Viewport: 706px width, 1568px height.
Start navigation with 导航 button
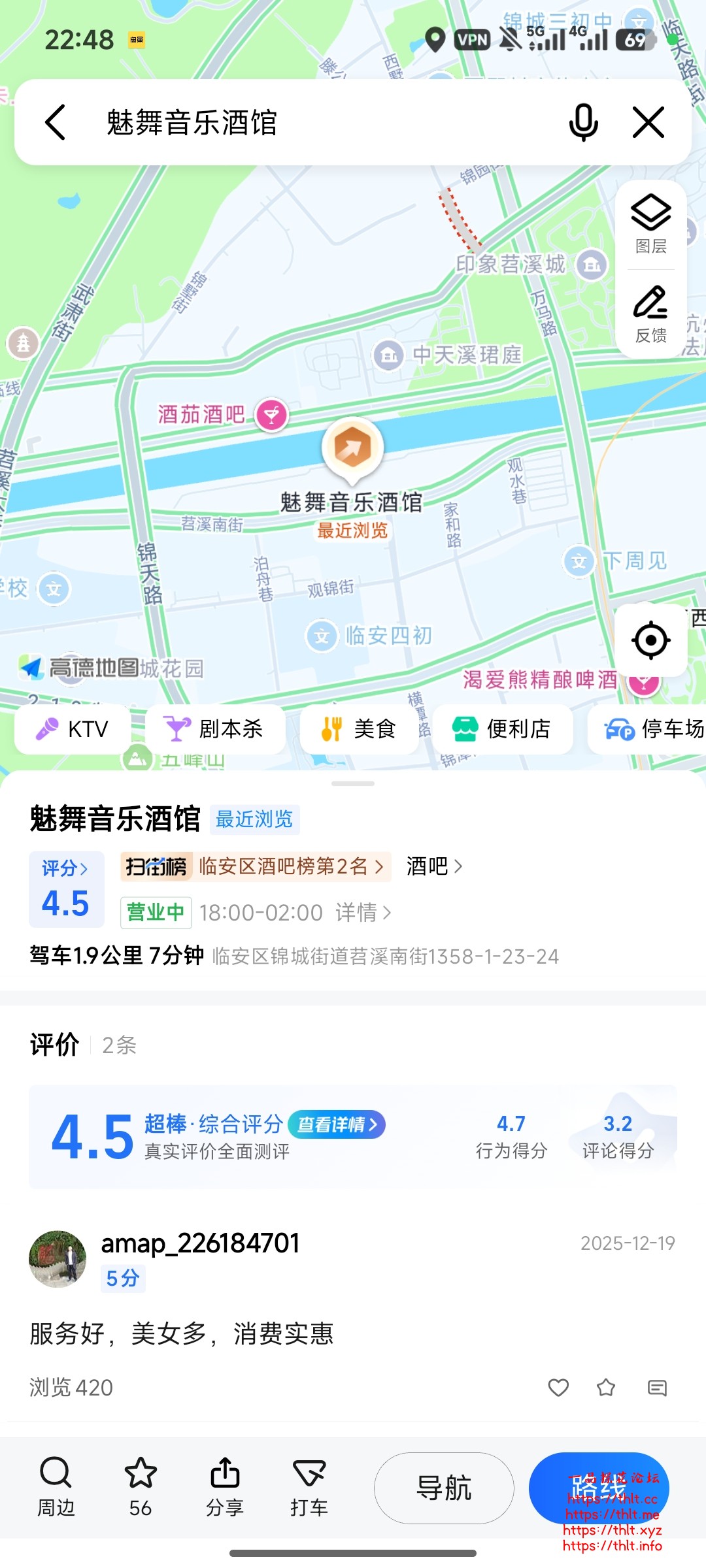[444, 1488]
